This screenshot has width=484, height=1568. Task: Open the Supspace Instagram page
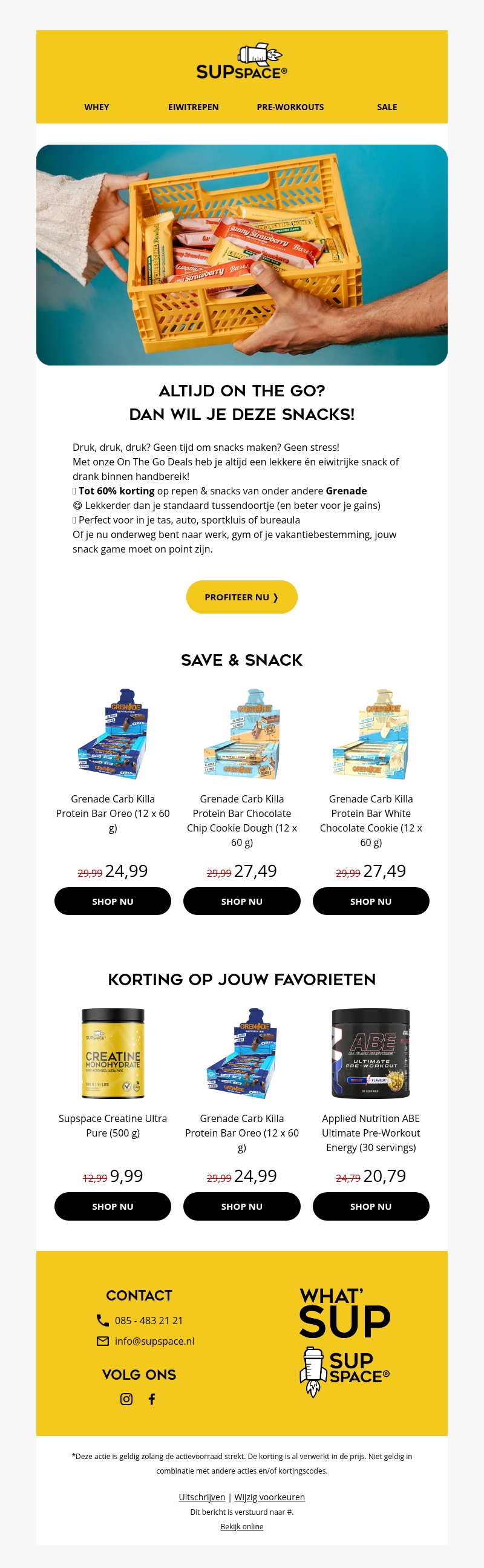(126, 1399)
